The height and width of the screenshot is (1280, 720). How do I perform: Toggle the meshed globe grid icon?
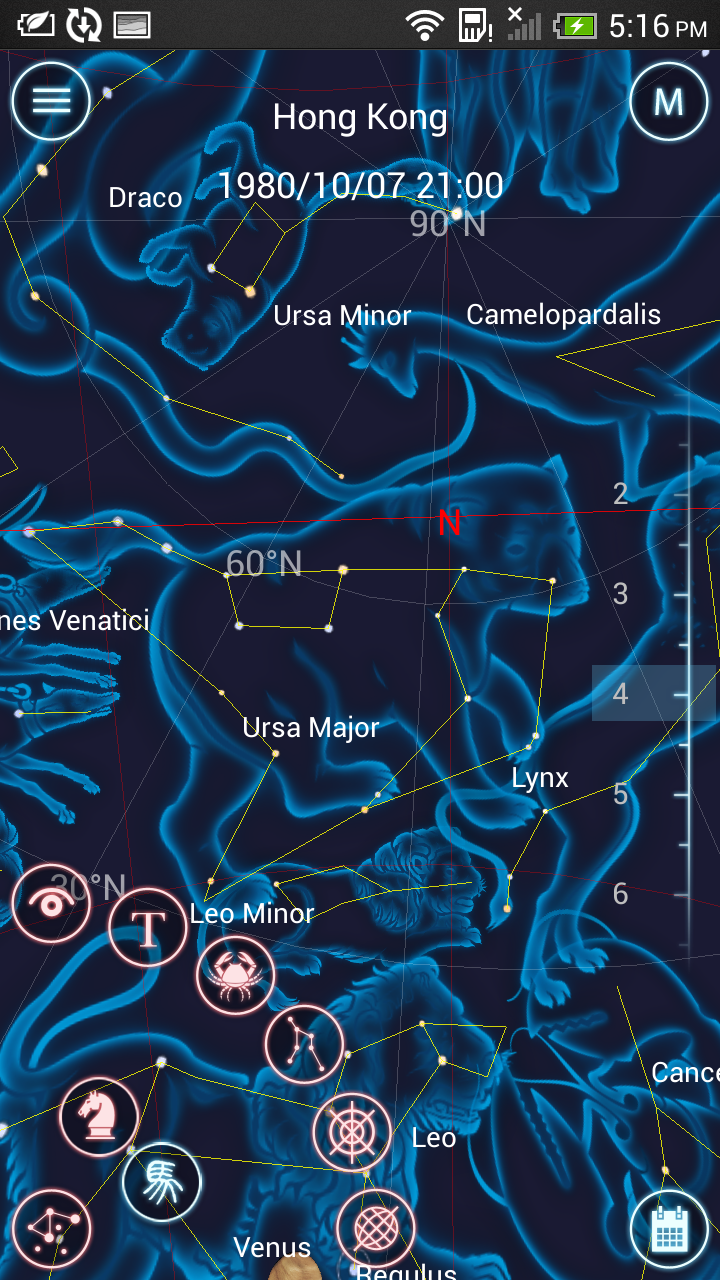pos(376,1228)
